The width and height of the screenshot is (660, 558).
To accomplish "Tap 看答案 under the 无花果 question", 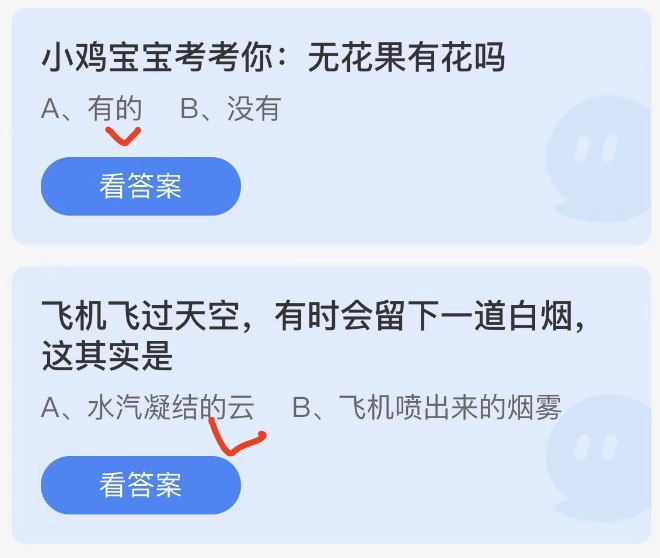I will [141, 186].
